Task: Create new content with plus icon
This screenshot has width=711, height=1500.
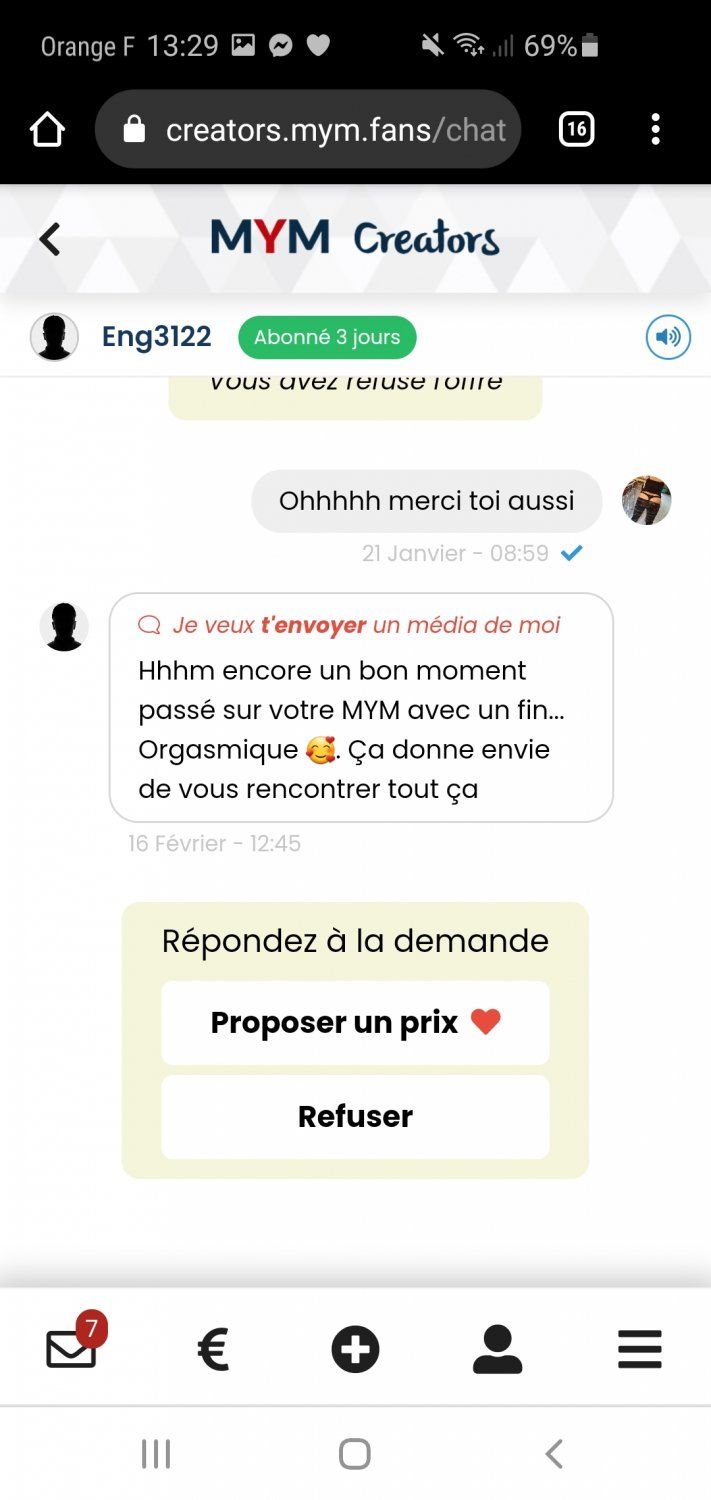Action: [x=355, y=1349]
